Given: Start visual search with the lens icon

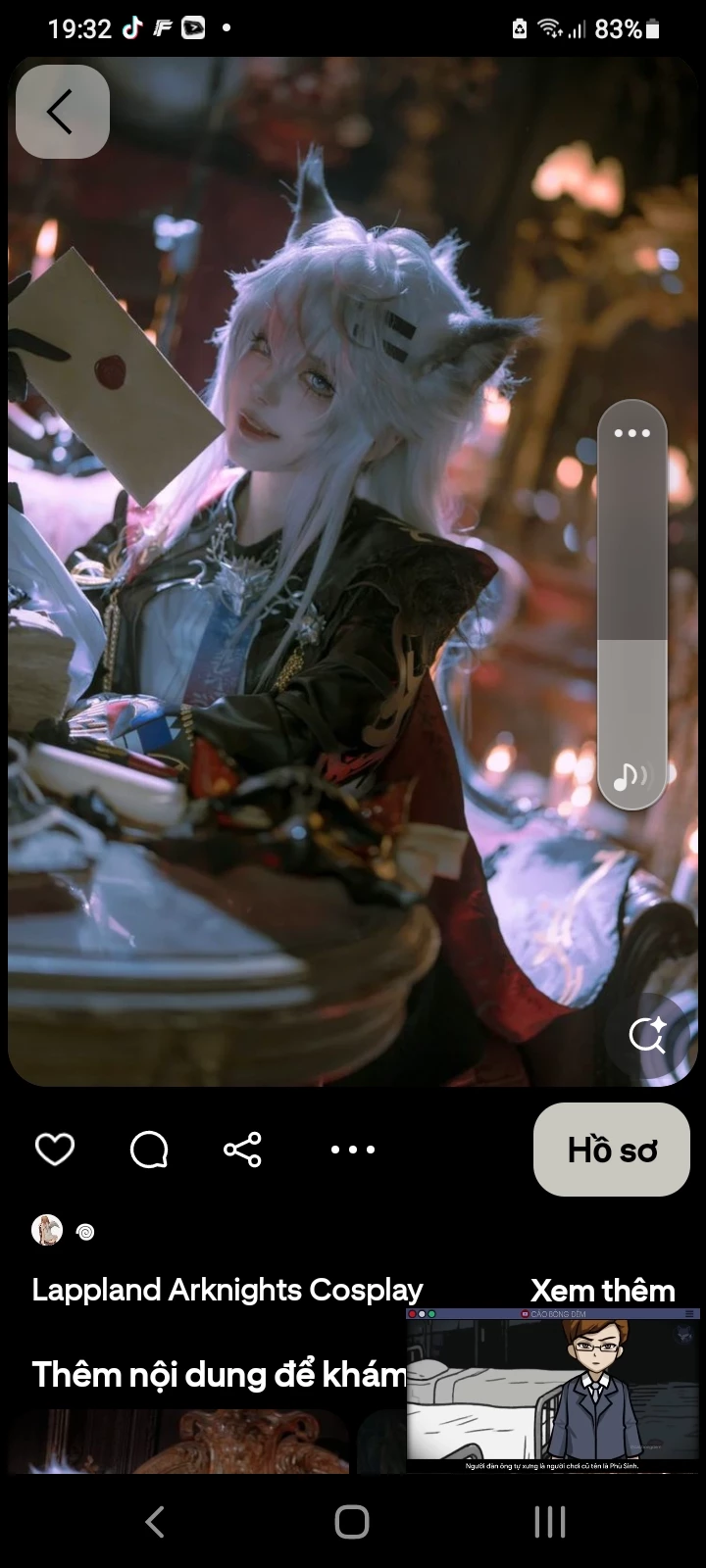Looking at the screenshot, I should point(647,1034).
